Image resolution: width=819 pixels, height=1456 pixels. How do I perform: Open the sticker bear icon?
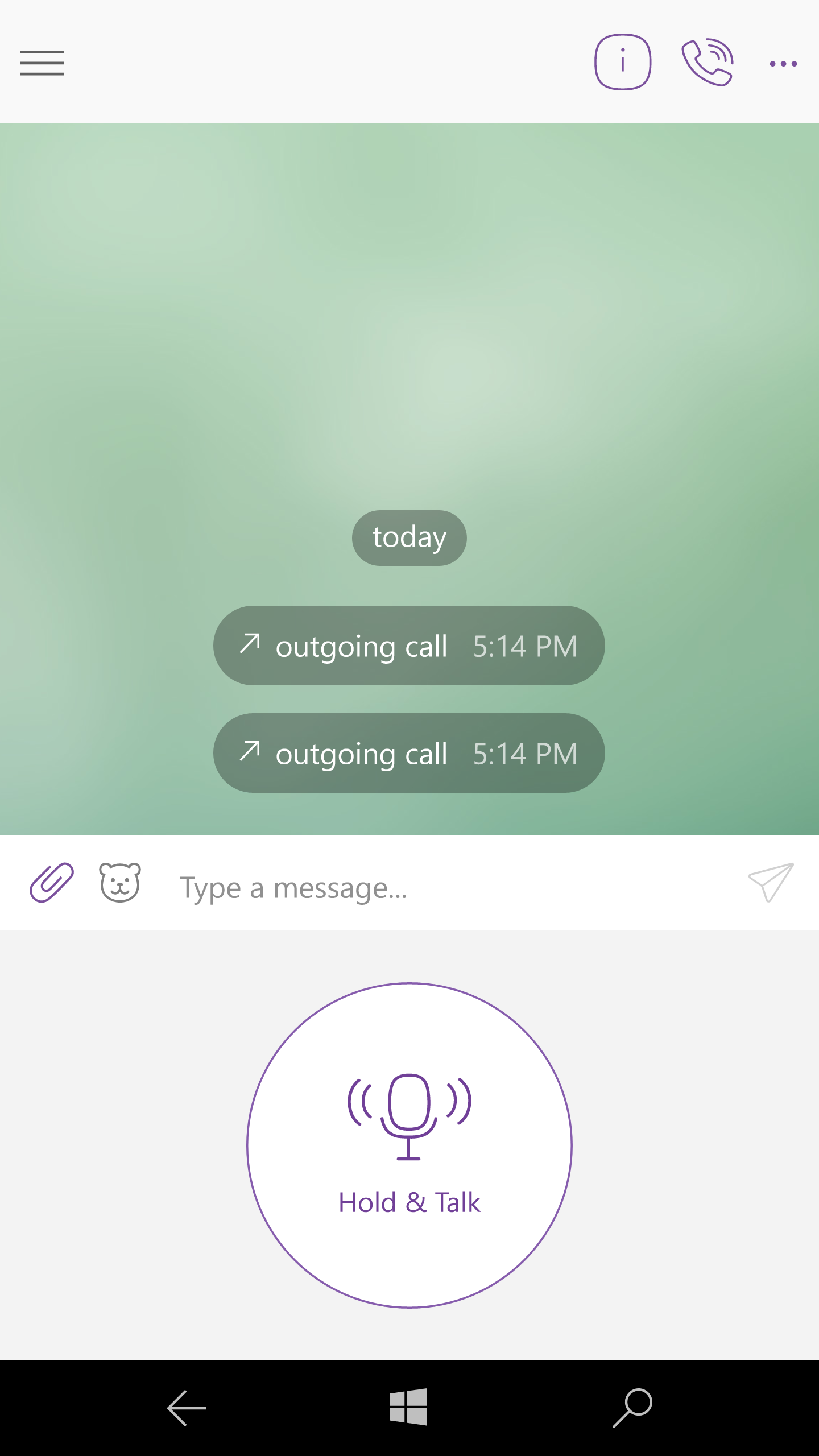120,882
